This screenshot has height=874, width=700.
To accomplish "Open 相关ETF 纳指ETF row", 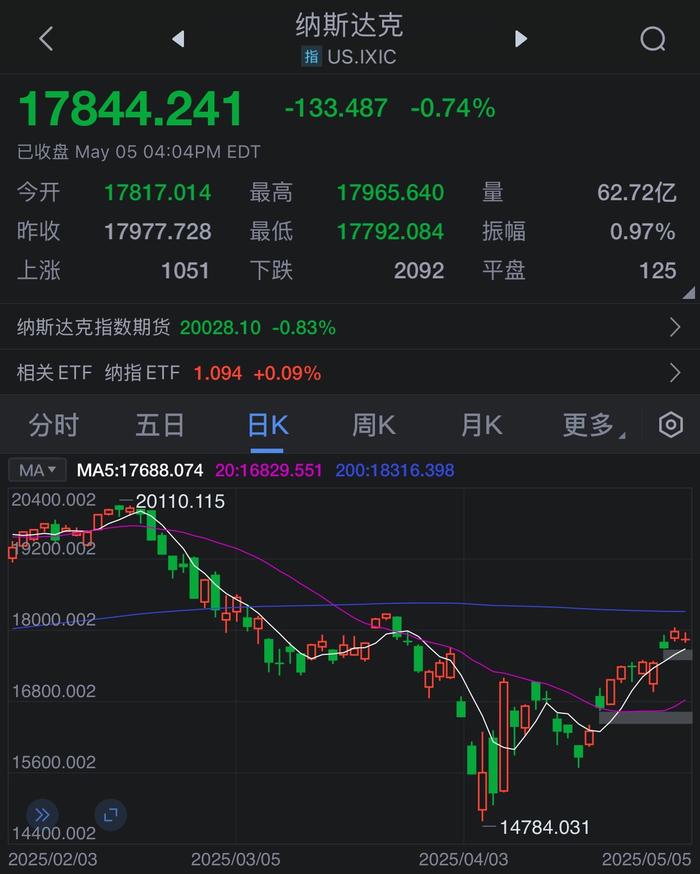I will click(x=350, y=373).
